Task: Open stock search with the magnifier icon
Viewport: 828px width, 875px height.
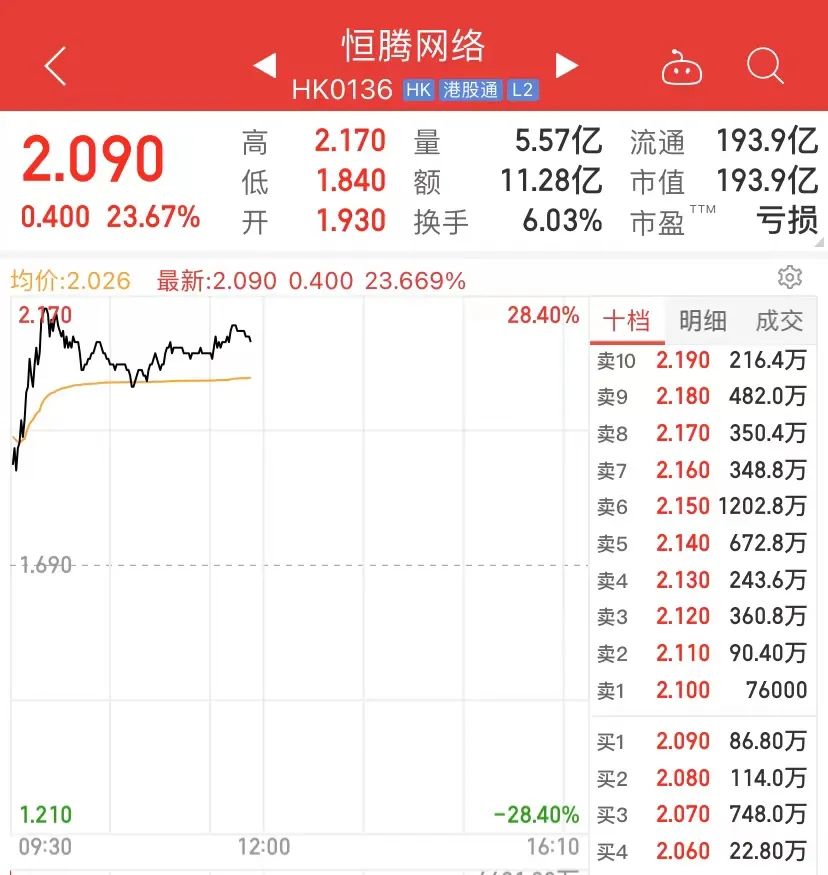Action: (765, 66)
